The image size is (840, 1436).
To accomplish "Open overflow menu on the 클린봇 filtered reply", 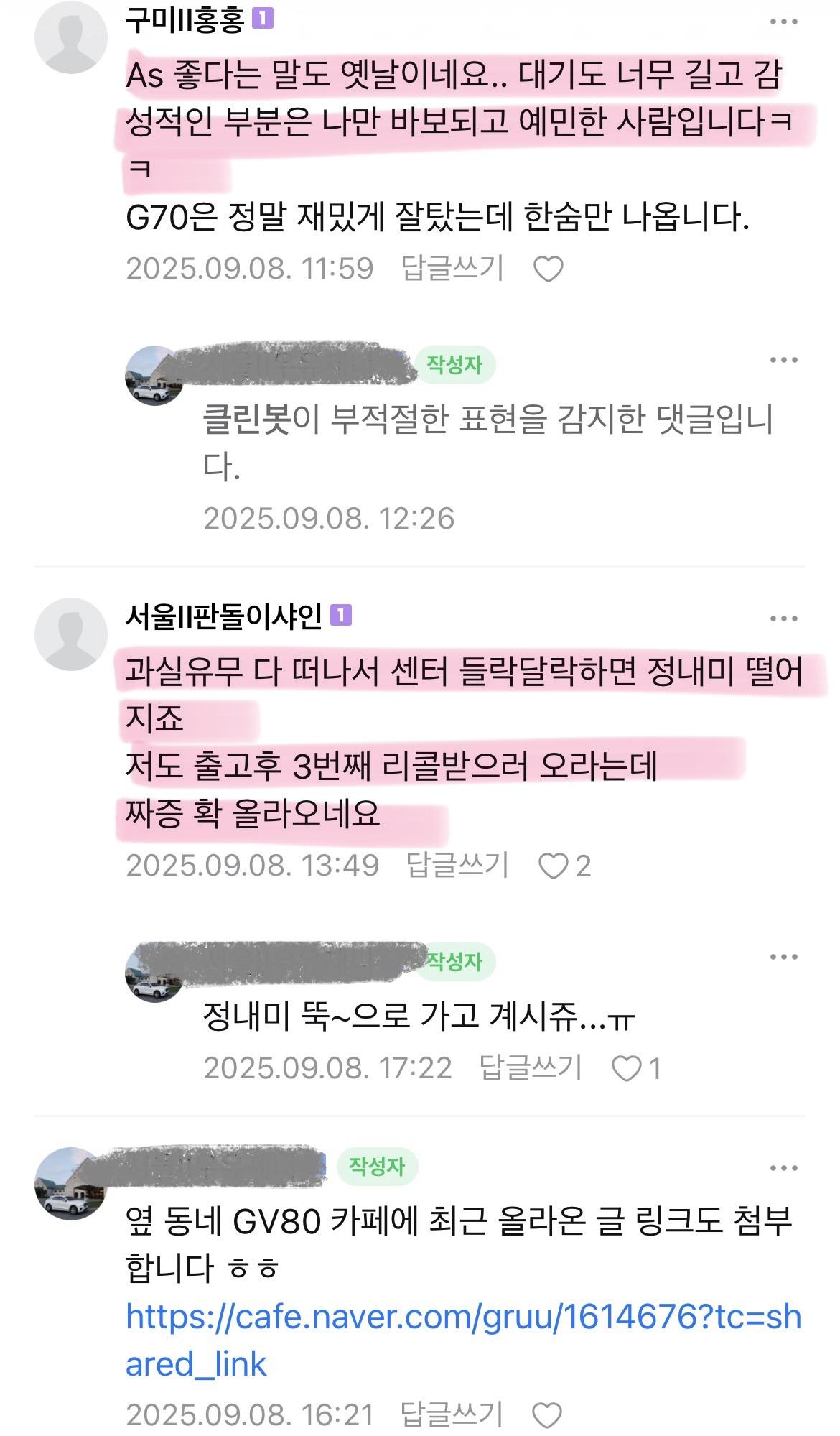I will [783, 360].
